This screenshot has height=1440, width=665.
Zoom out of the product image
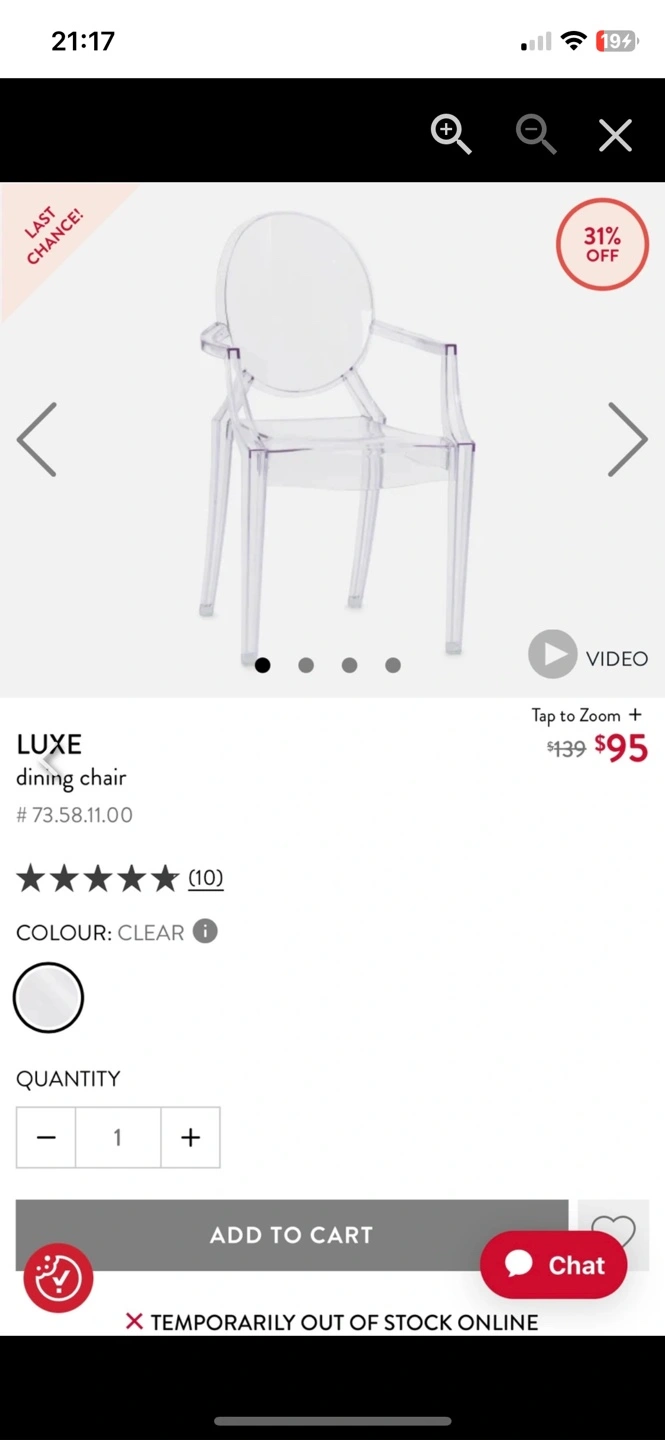[535, 134]
